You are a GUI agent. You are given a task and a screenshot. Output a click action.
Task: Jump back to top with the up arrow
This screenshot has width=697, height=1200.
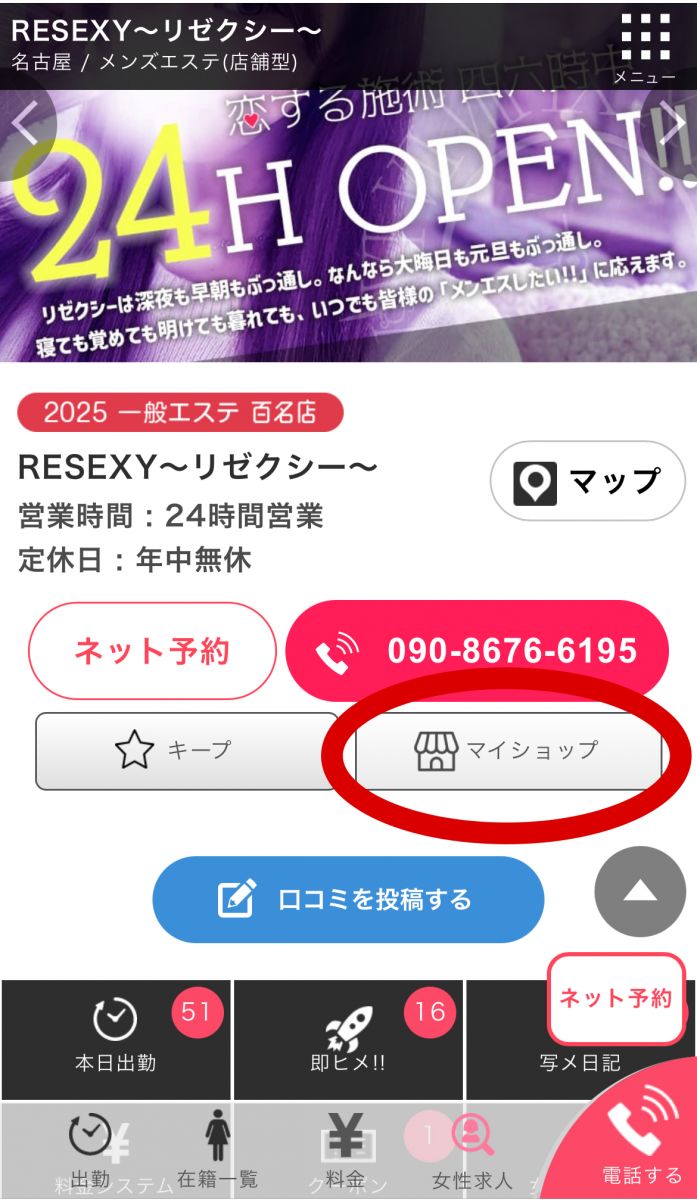[640, 892]
